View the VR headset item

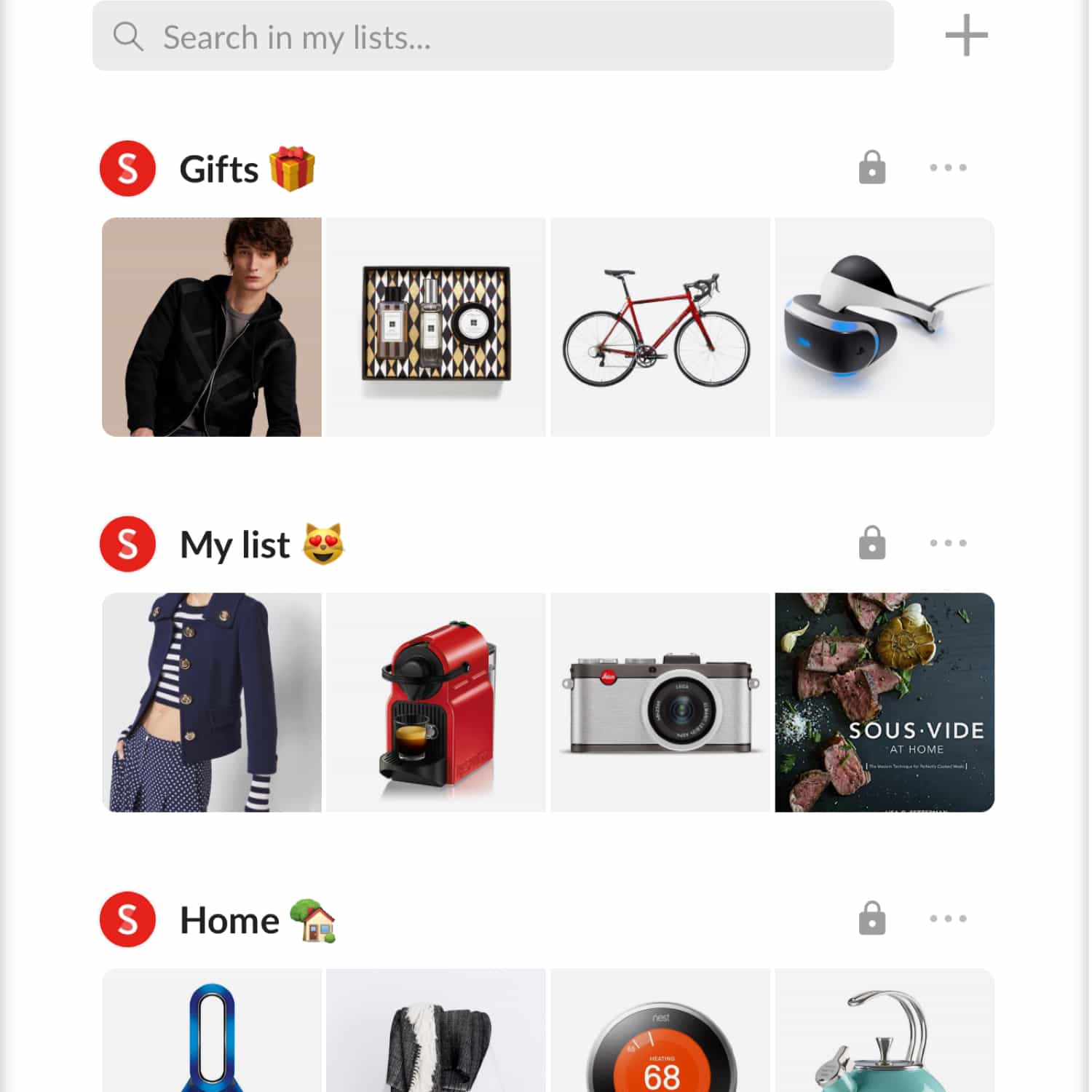click(884, 327)
